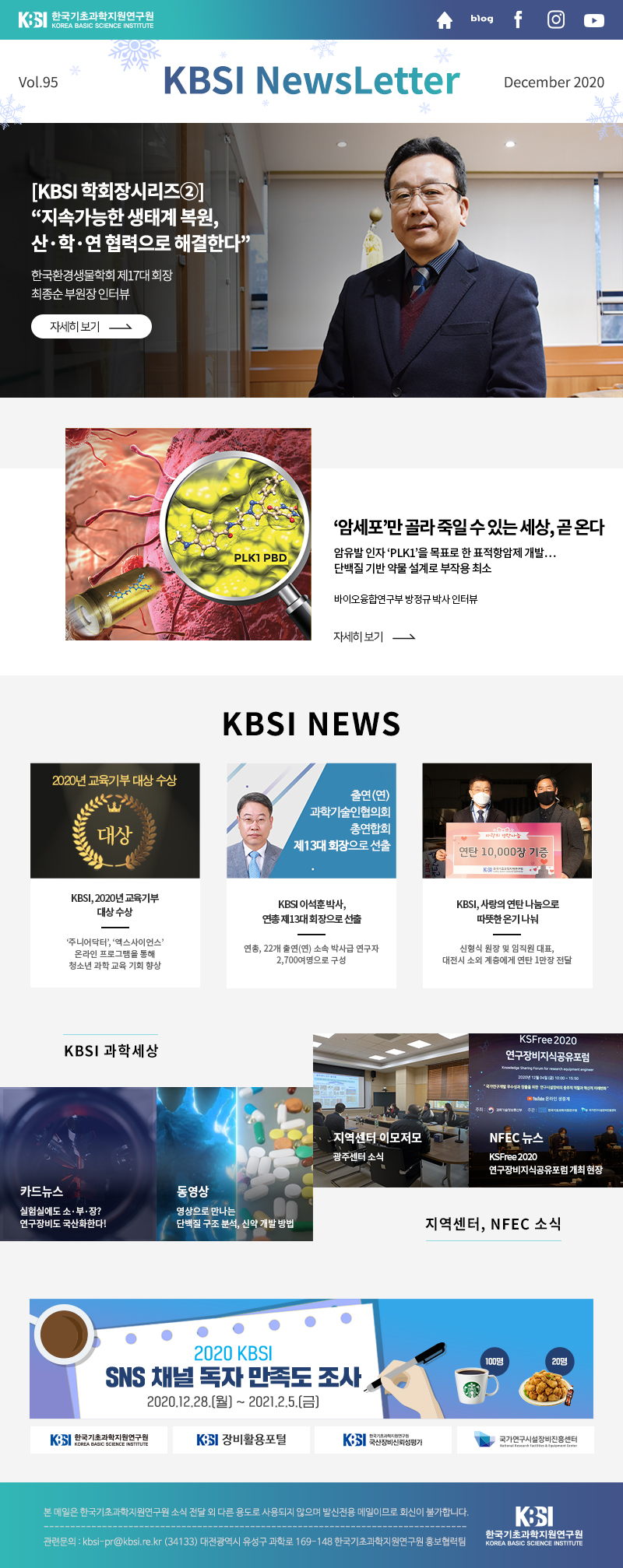Screen dimensions: 623x1568
Task: Open the 국산장비신뢰성평가 link
Action: coord(383,1440)
